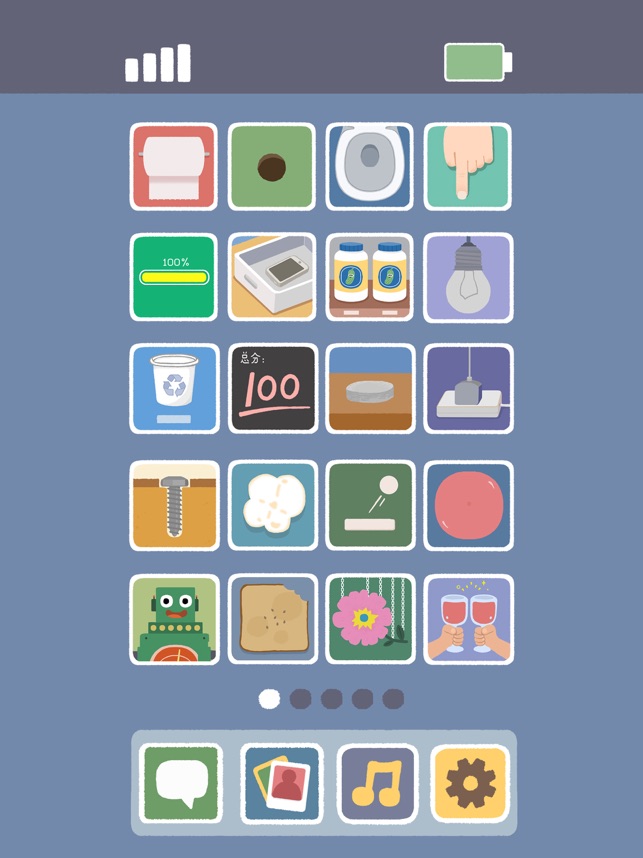Open the photos app in the dock

(282, 783)
